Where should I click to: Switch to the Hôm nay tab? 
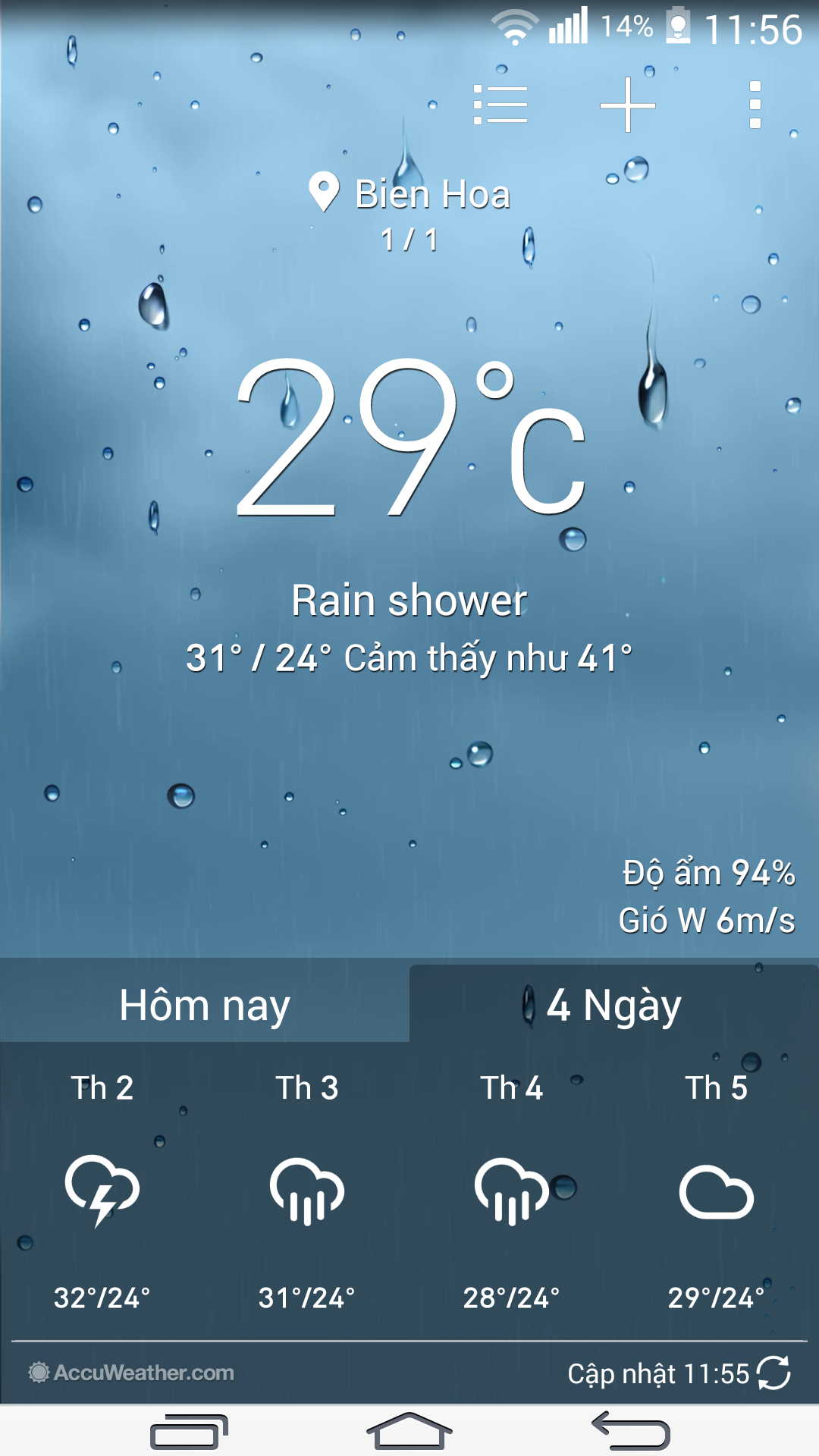point(205,1003)
